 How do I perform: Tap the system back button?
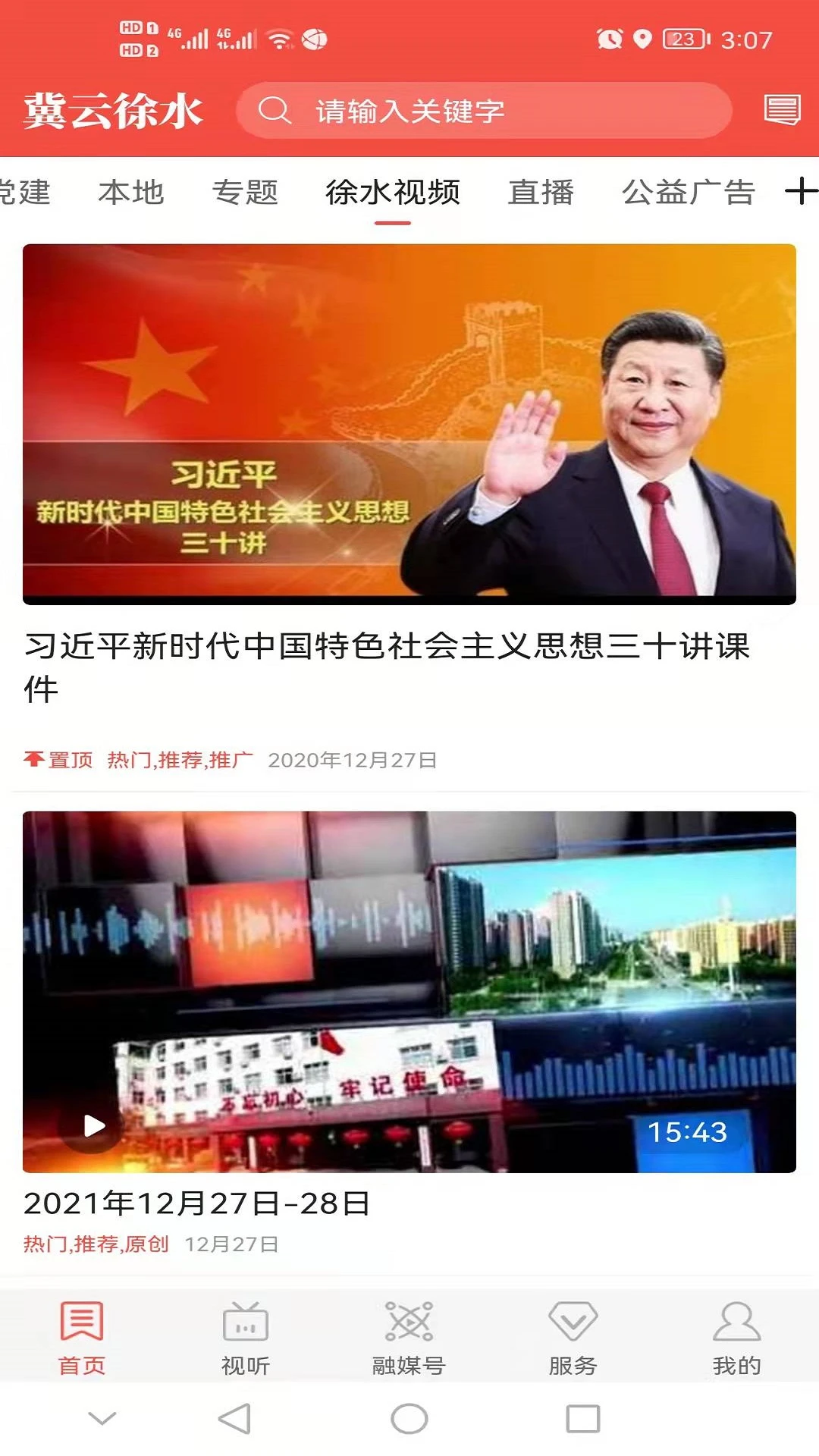click(x=234, y=1419)
